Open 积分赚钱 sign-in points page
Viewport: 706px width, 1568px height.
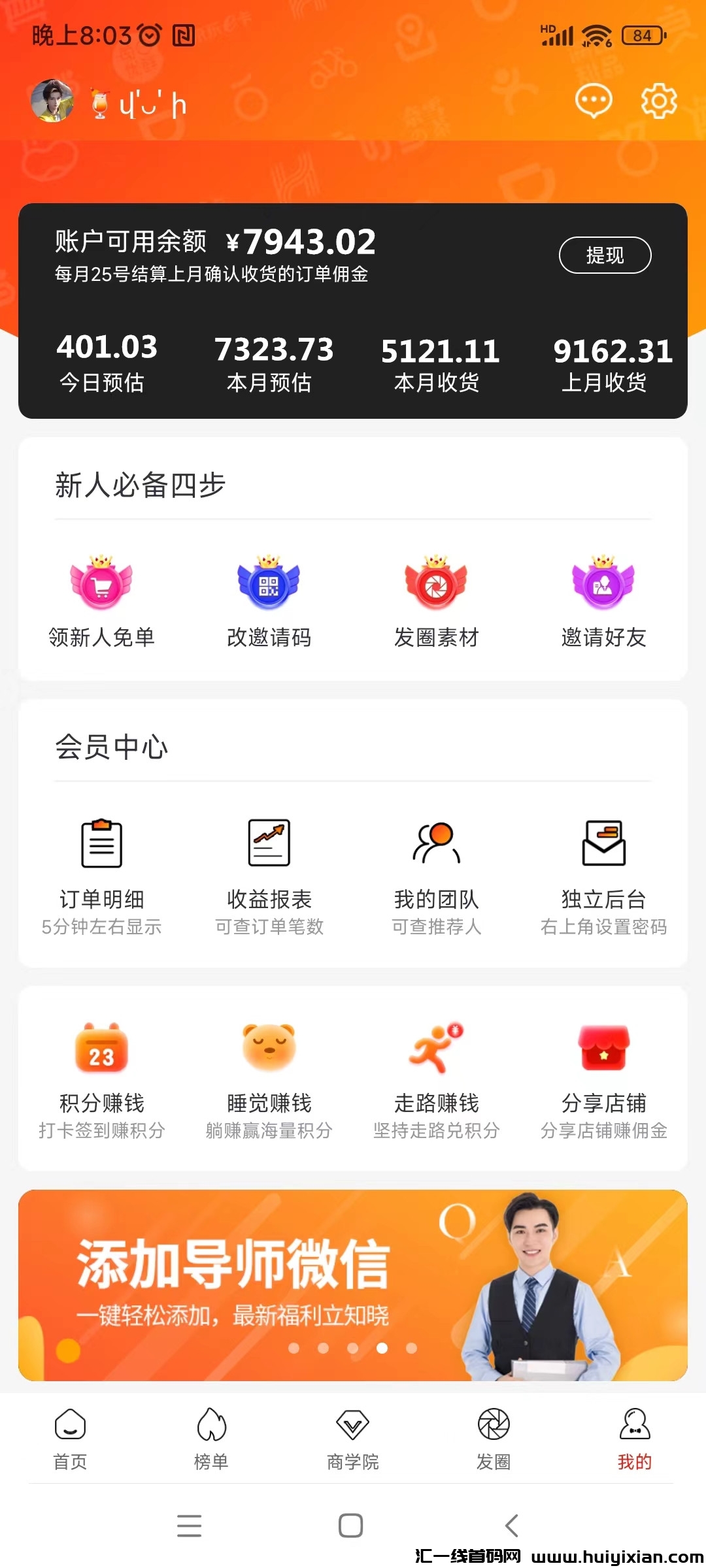coord(101,1071)
